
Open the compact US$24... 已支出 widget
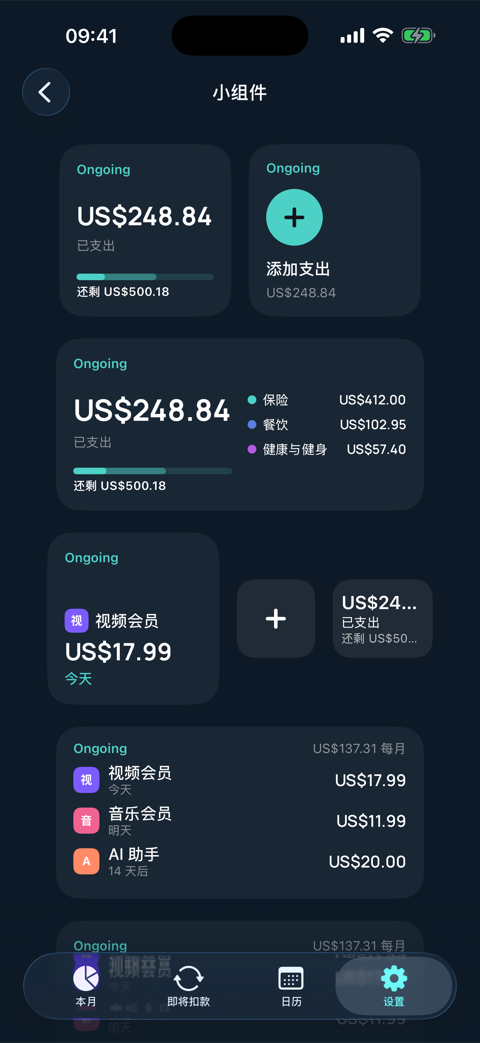(x=383, y=619)
